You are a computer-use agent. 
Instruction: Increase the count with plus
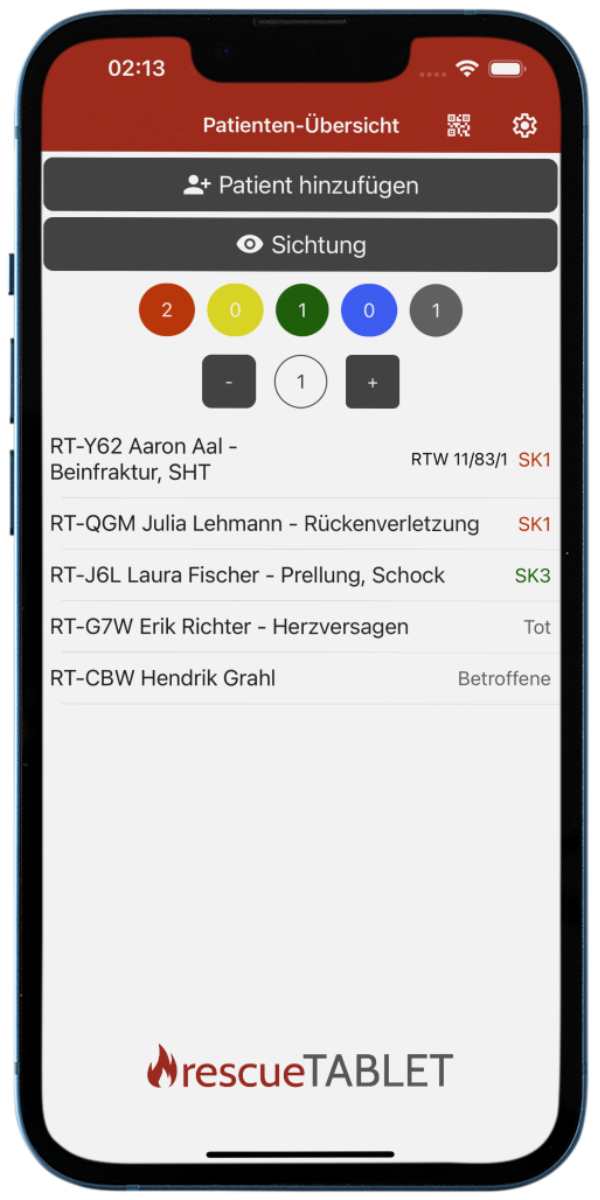coord(372,382)
